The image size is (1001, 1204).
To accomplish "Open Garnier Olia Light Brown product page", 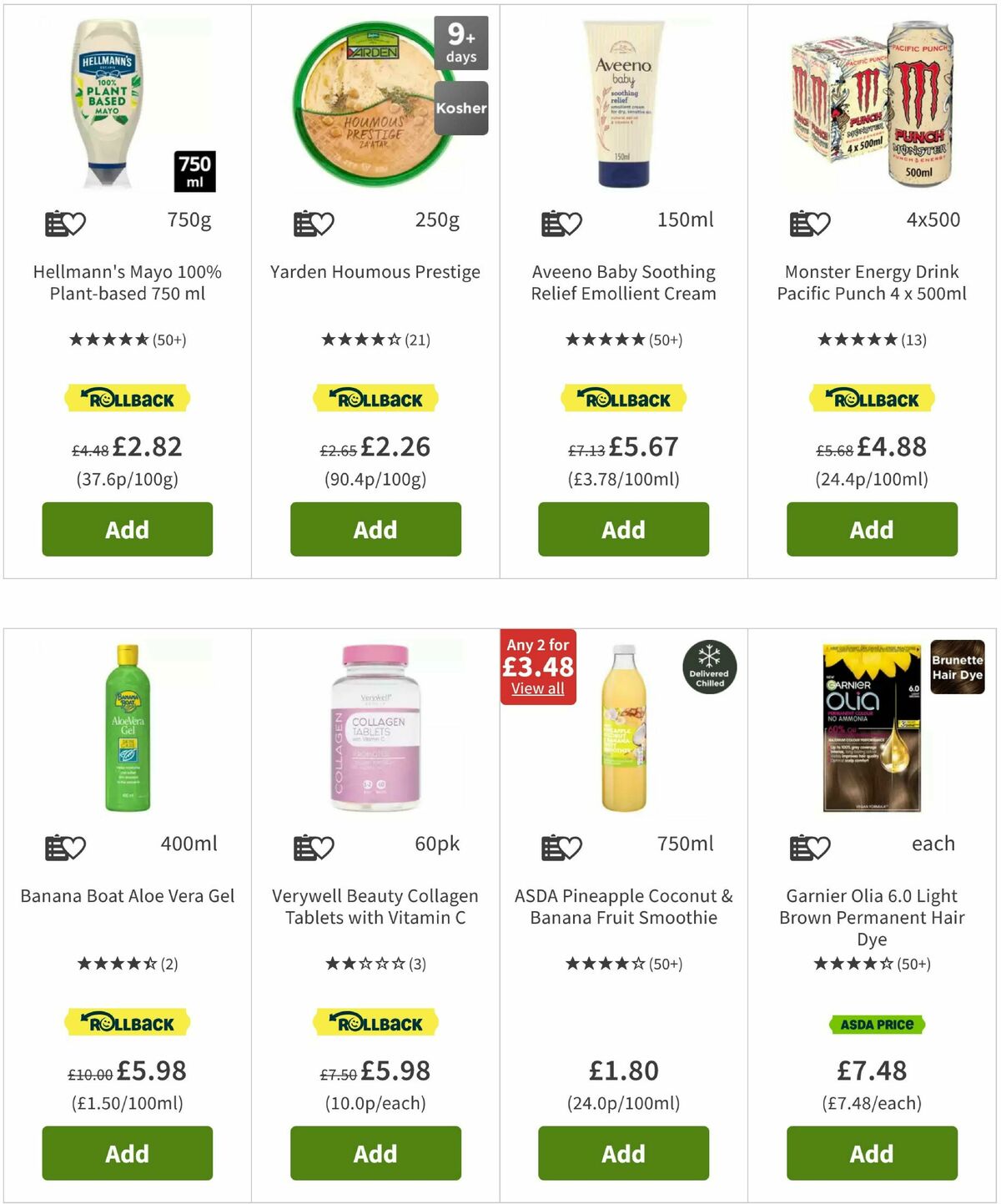I will click(x=872, y=916).
